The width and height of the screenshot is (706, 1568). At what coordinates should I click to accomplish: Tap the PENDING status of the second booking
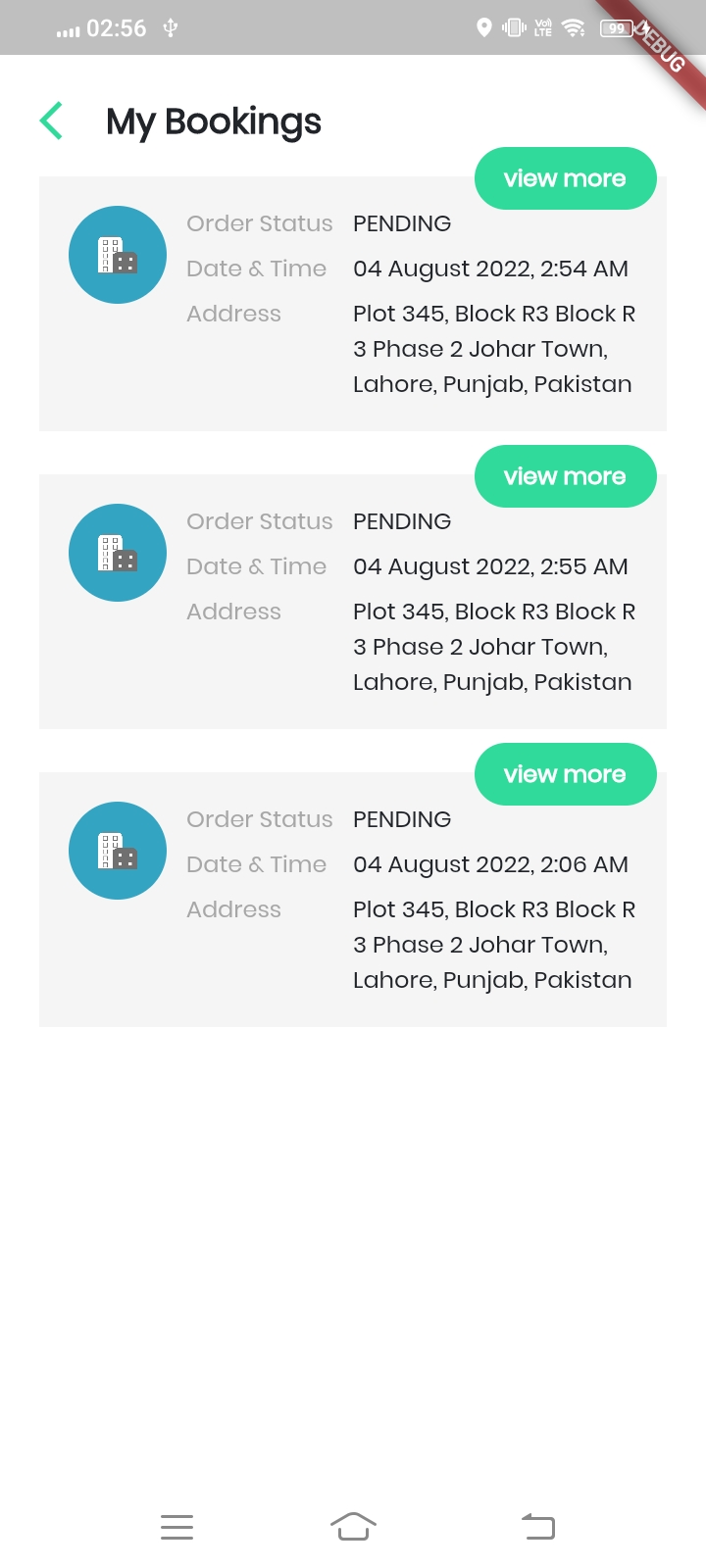(x=402, y=520)
